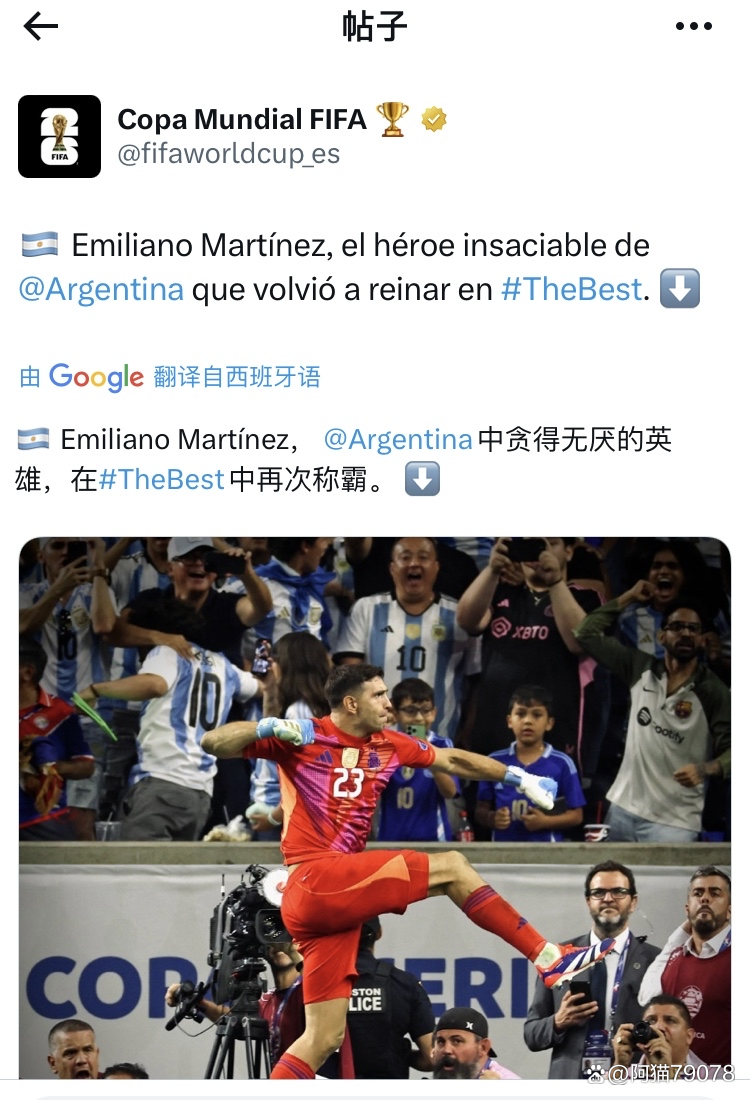Open the @Argentina mention in the translated text
Screen dimensions: 750x1100
click(398, 439)
